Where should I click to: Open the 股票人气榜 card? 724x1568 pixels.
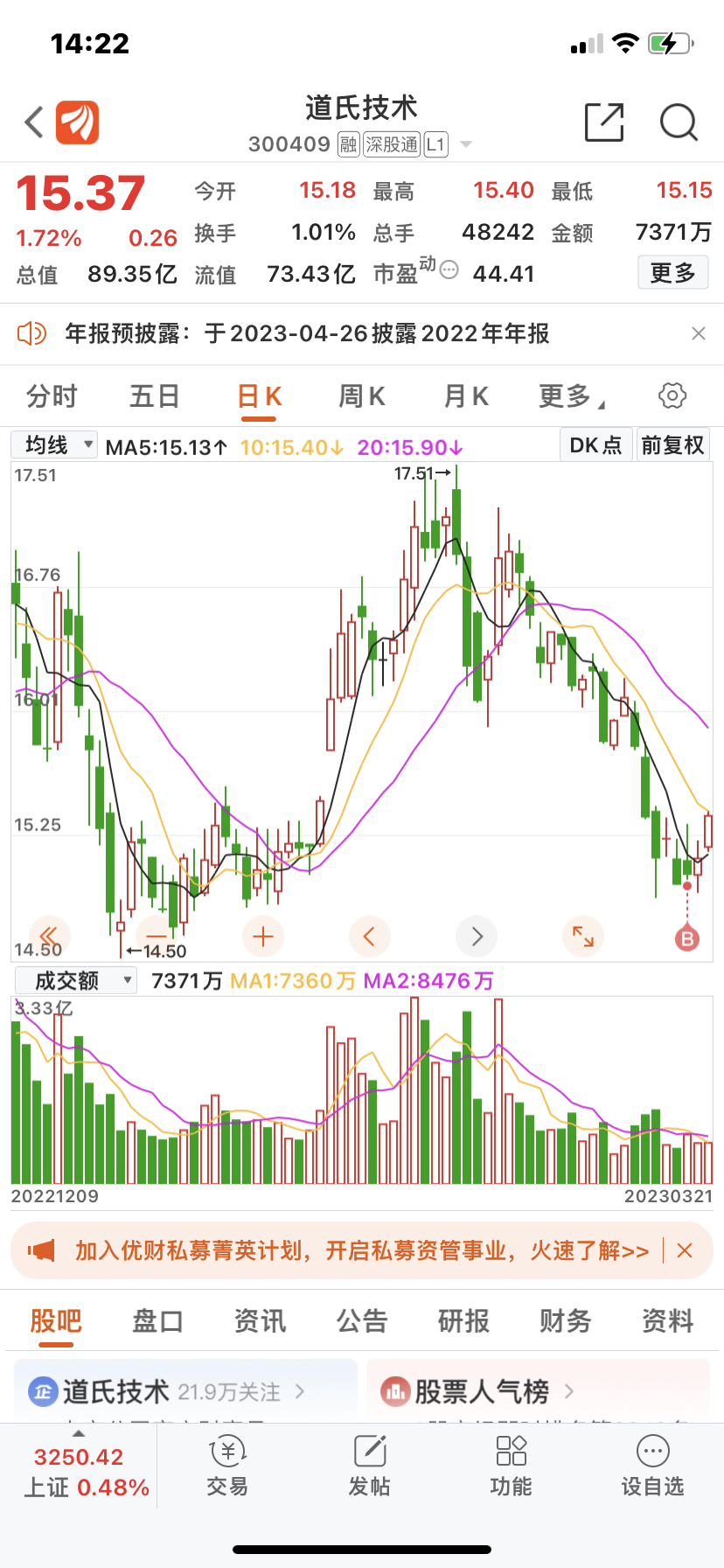(538, 1390)
